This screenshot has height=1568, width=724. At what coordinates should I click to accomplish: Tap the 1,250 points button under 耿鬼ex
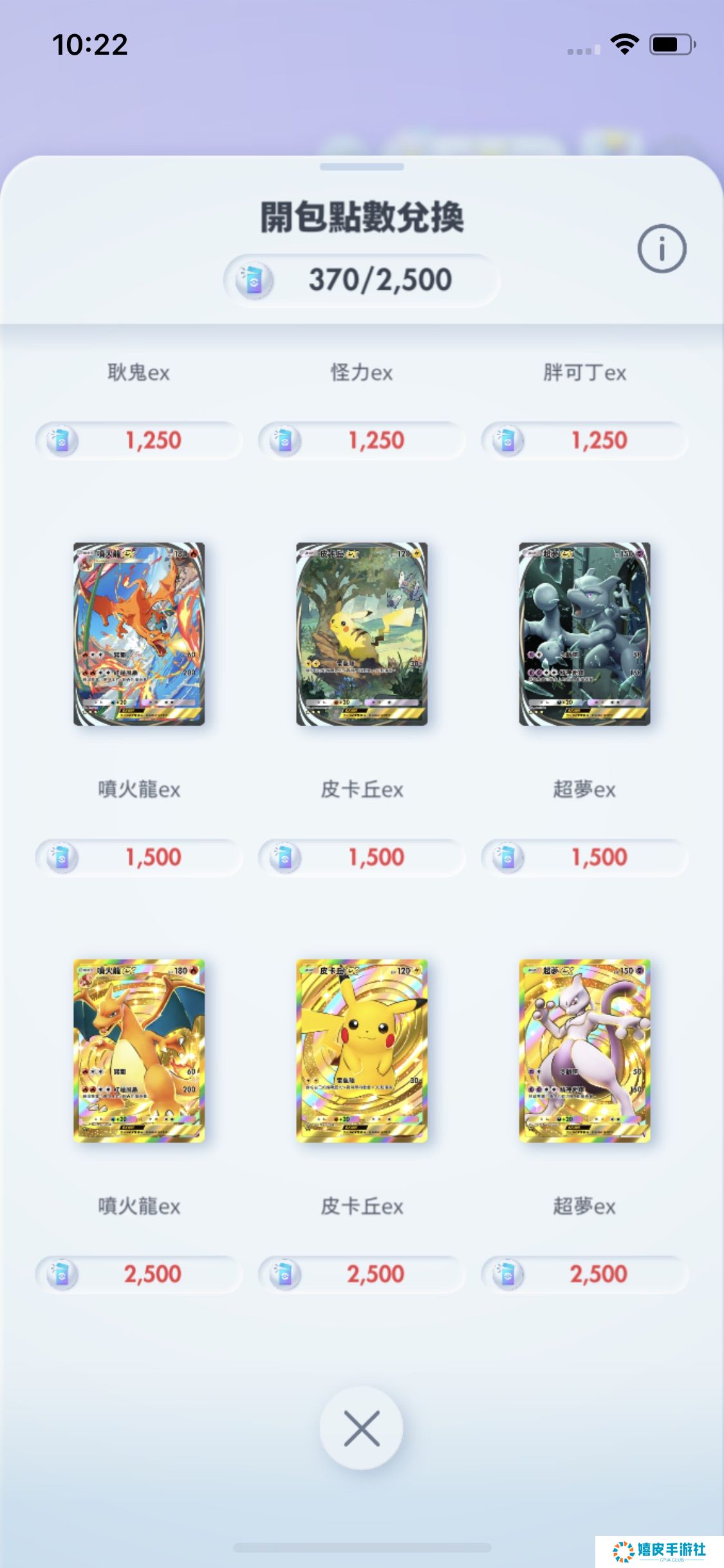pos(139,441)
